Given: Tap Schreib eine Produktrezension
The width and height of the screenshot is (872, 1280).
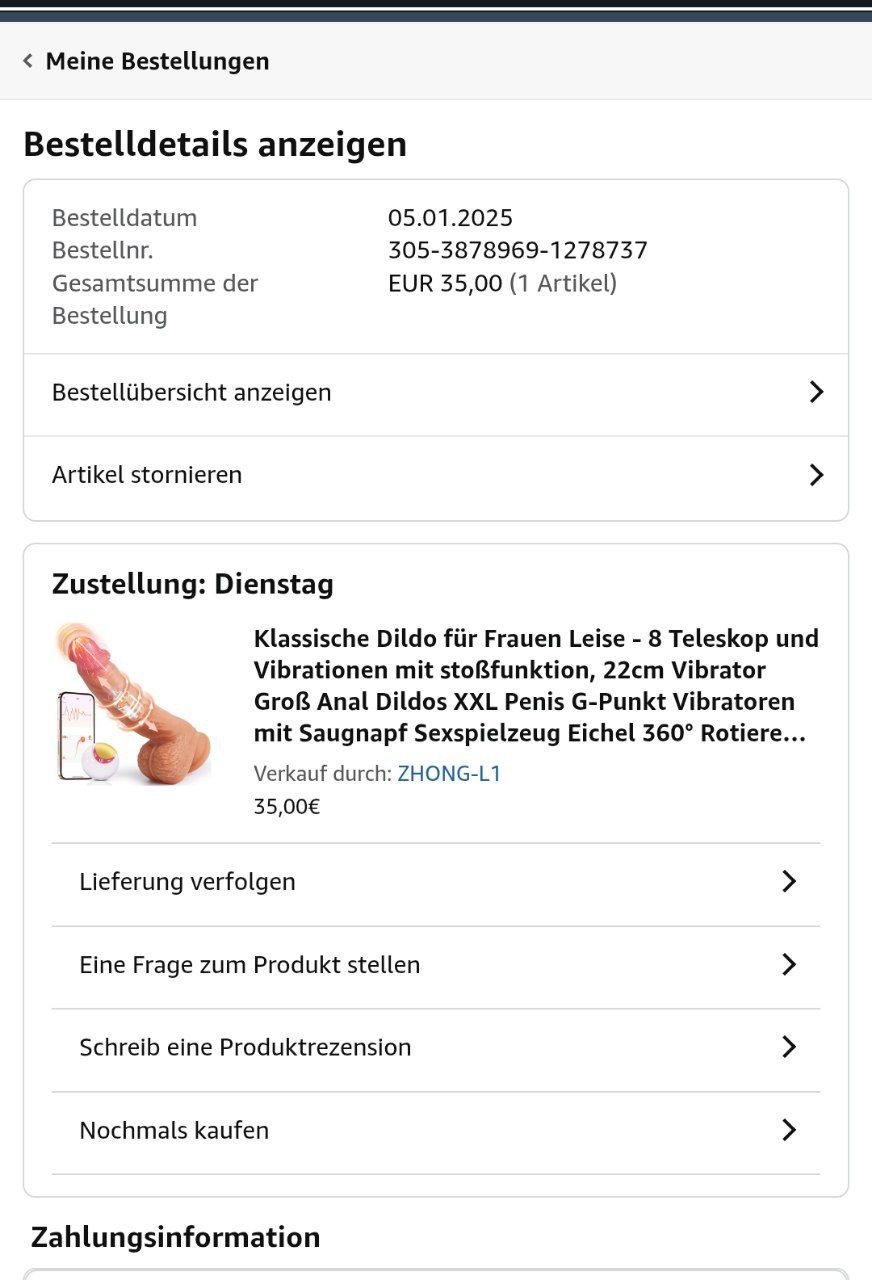Looking at the screenshot, I should tap(436, 1048).
